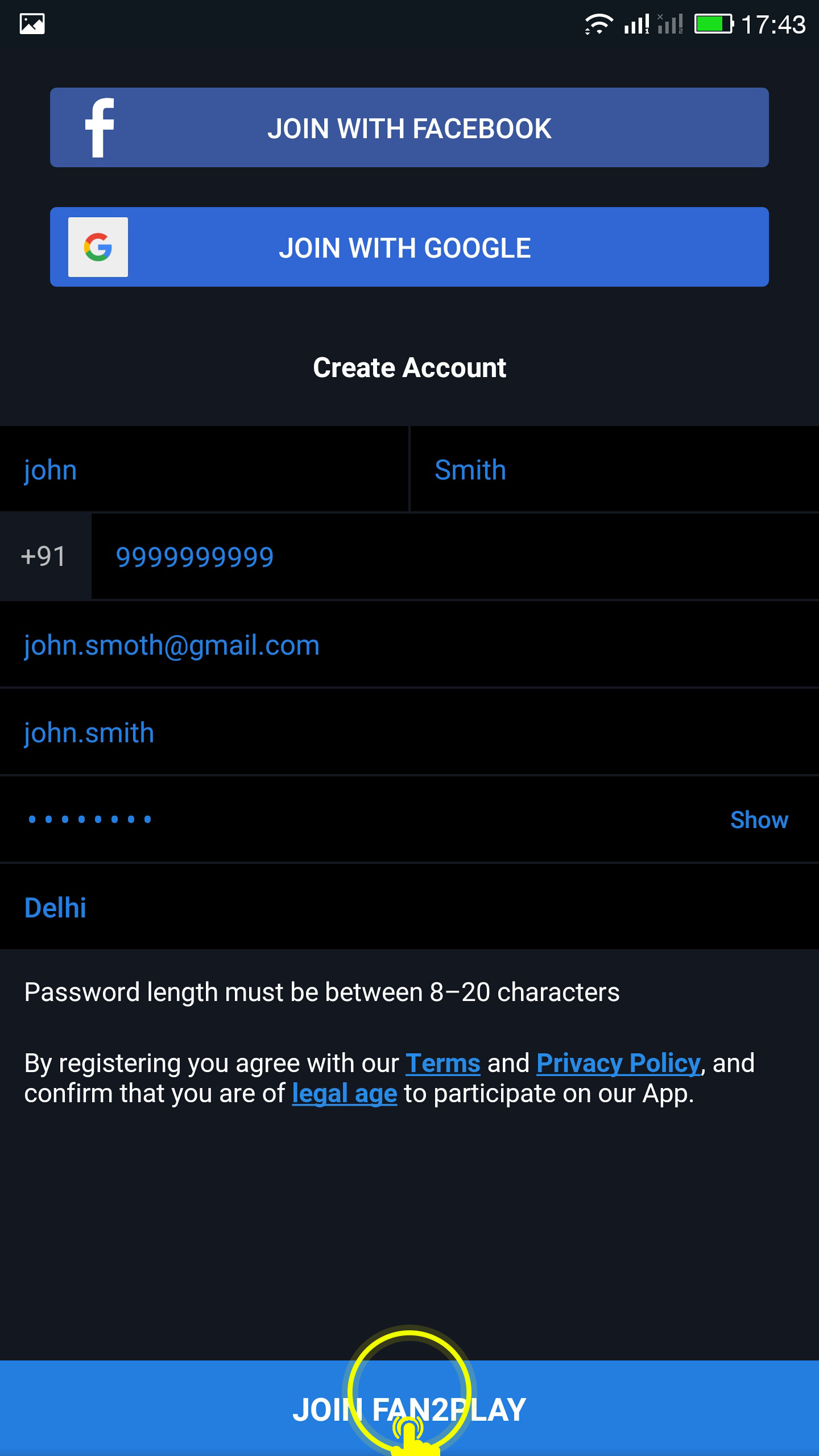
Task: Open the Terms link
Action: coord(443,1064)
